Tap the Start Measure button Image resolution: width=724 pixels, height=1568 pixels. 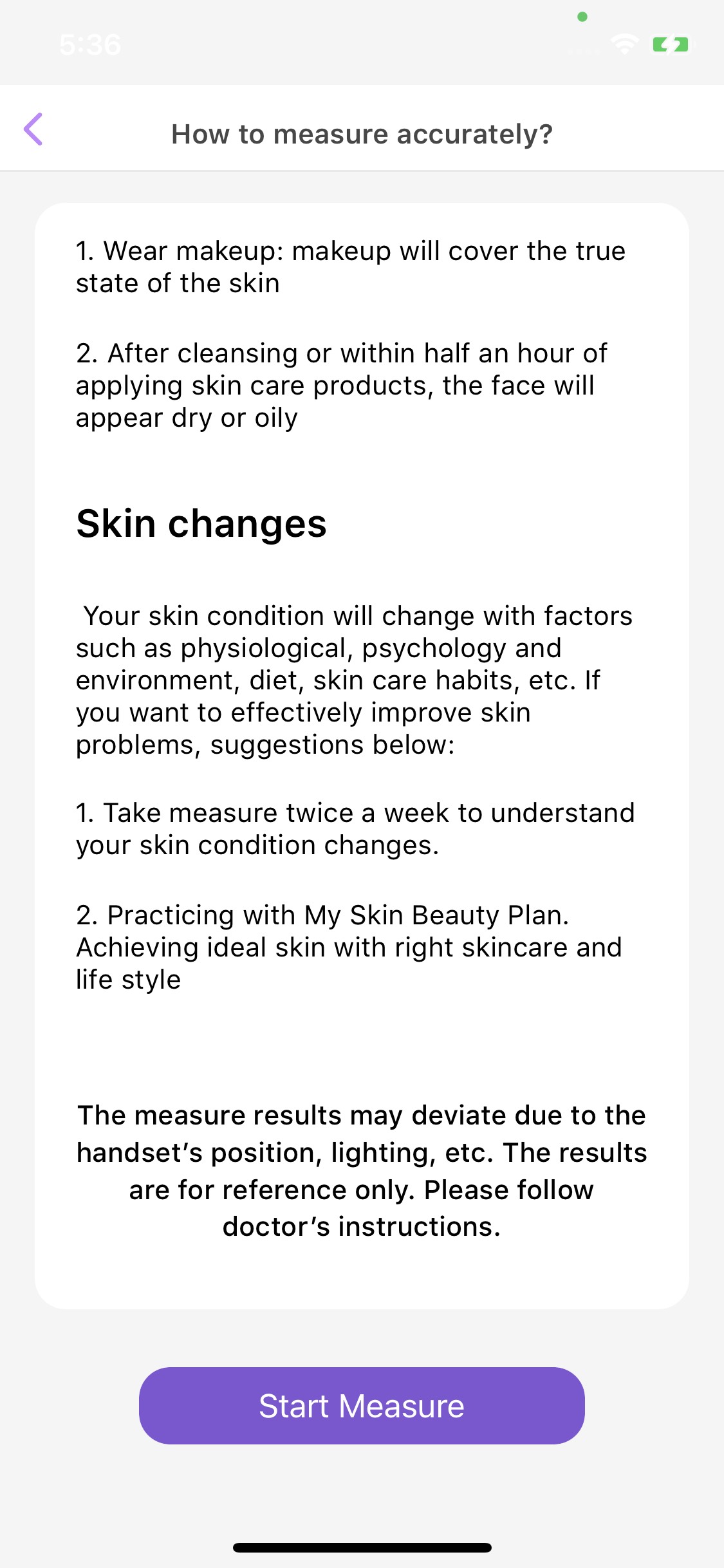tap(362, 1405)
